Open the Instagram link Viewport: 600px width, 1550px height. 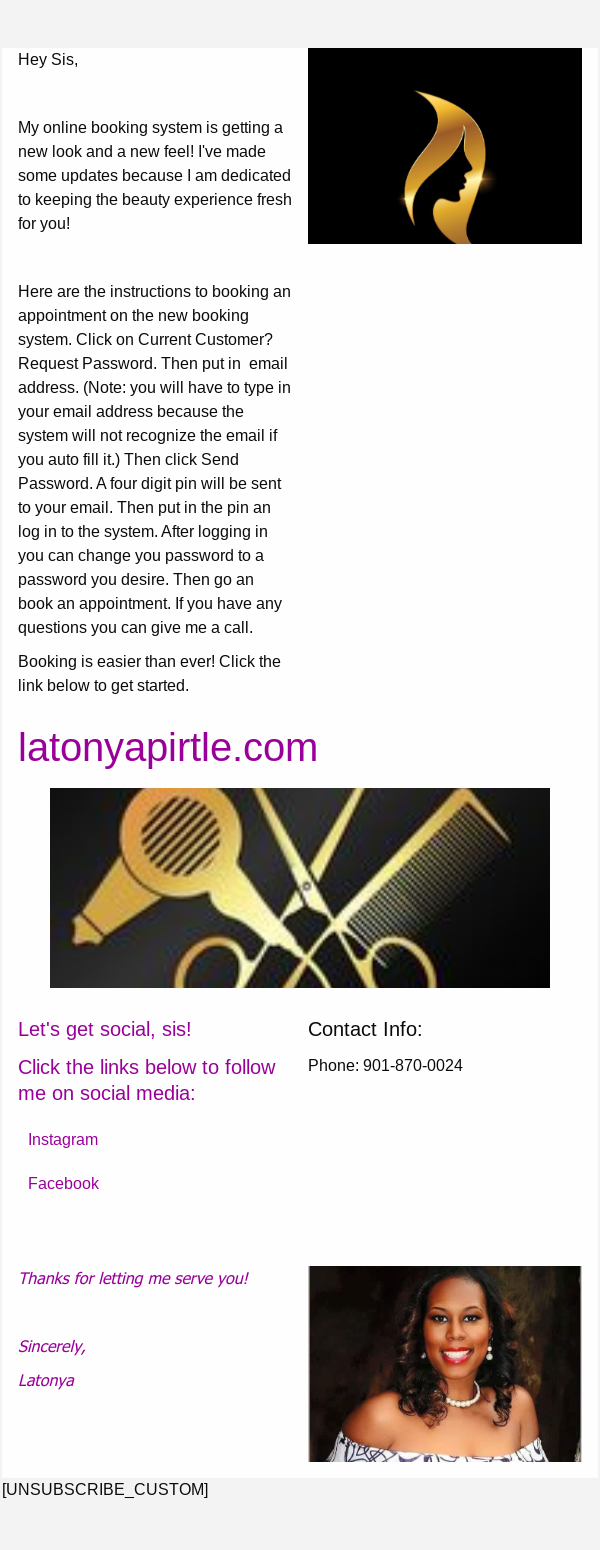pos(63,1140)
